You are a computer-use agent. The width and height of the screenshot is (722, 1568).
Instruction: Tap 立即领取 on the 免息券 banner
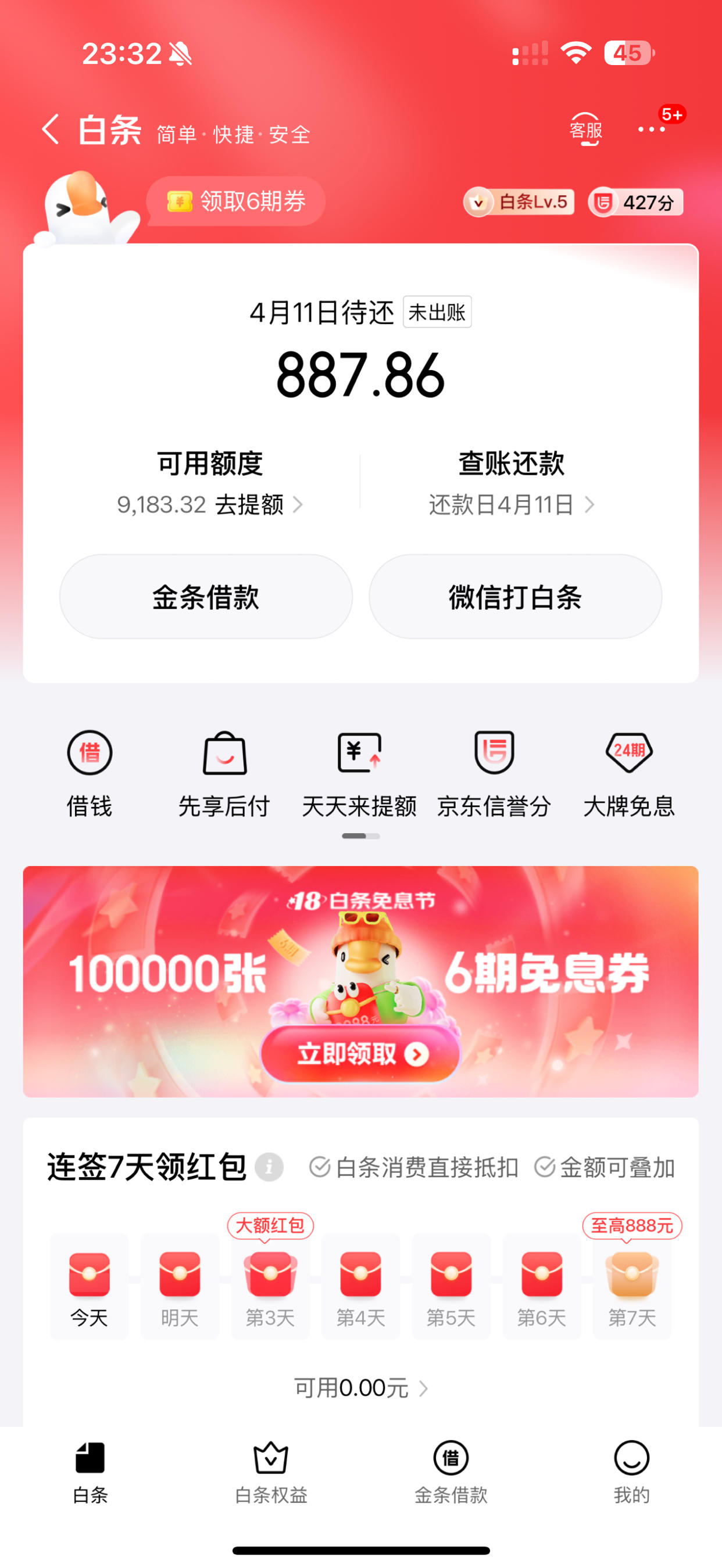point(360,1054)
